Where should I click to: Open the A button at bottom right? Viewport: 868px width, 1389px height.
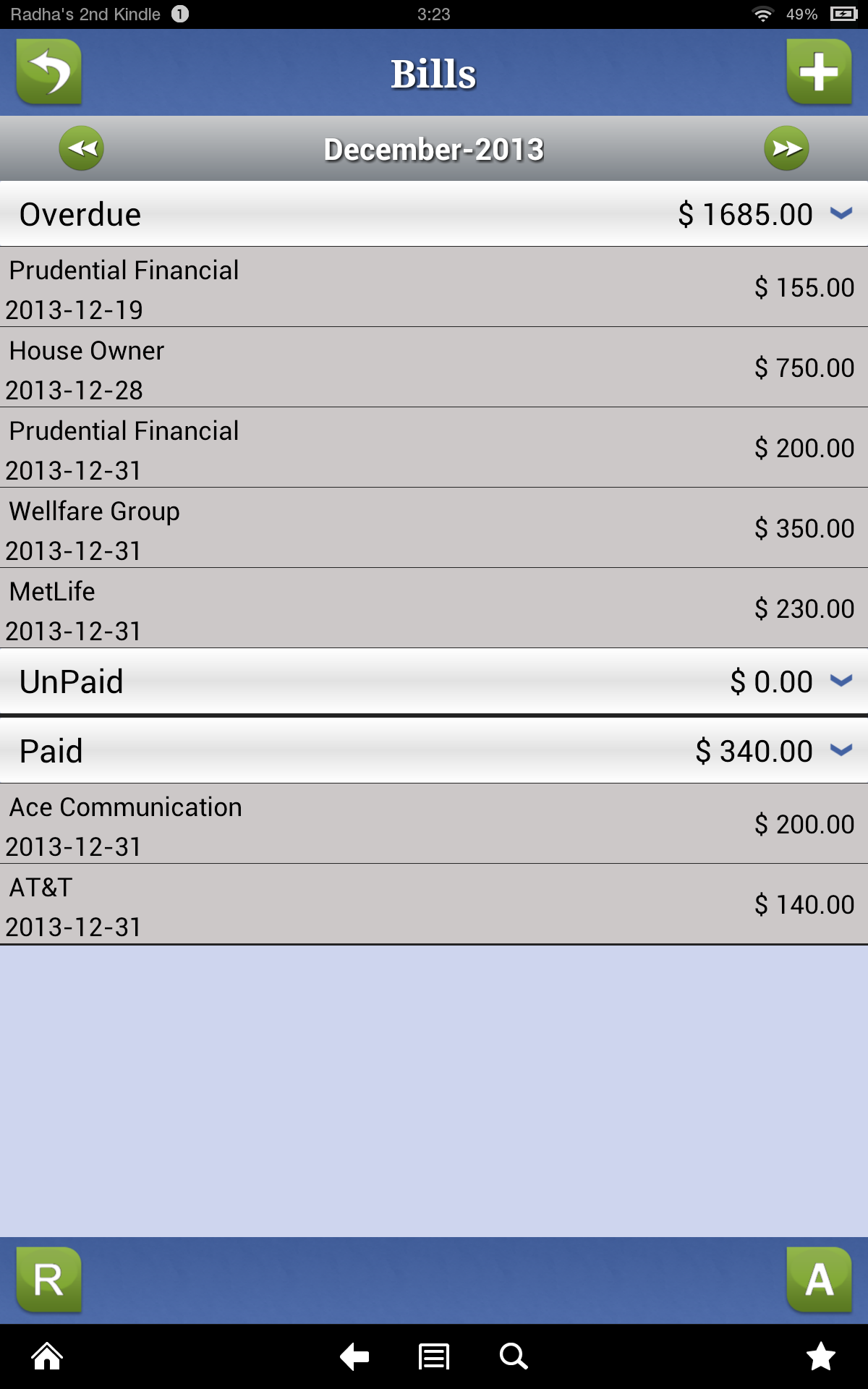[x=820, y=1280]
